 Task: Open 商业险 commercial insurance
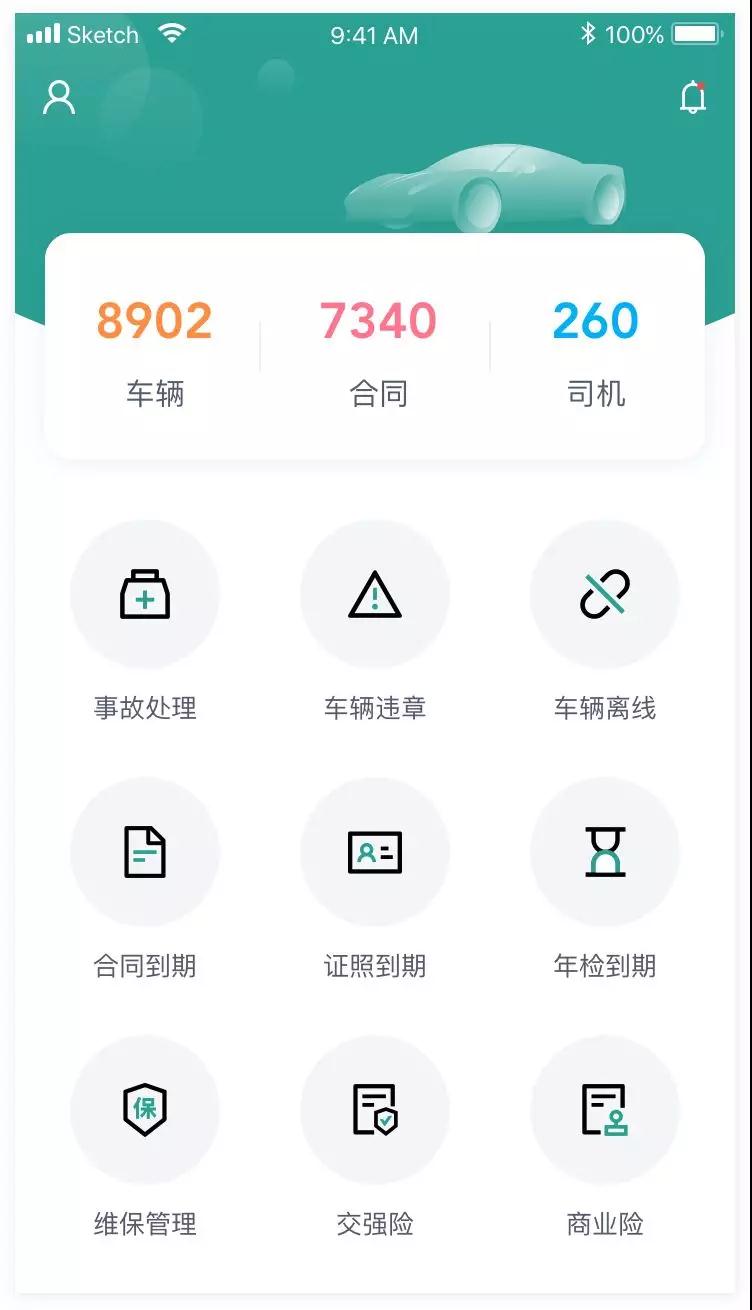pos(605,1110)
